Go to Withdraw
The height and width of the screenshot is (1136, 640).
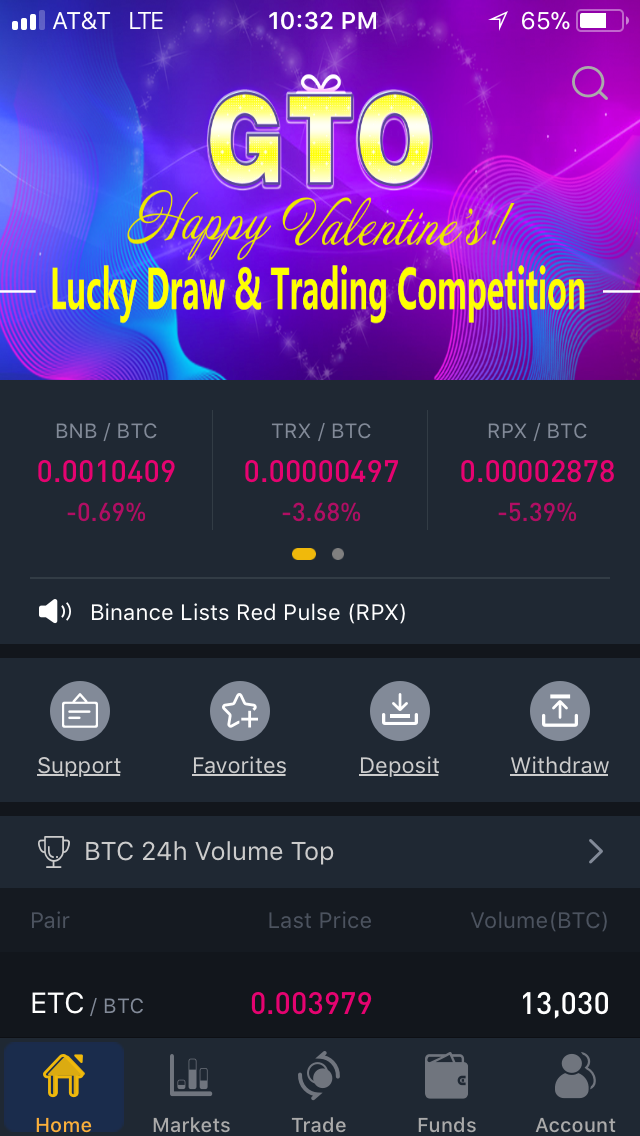click(560, 730)
